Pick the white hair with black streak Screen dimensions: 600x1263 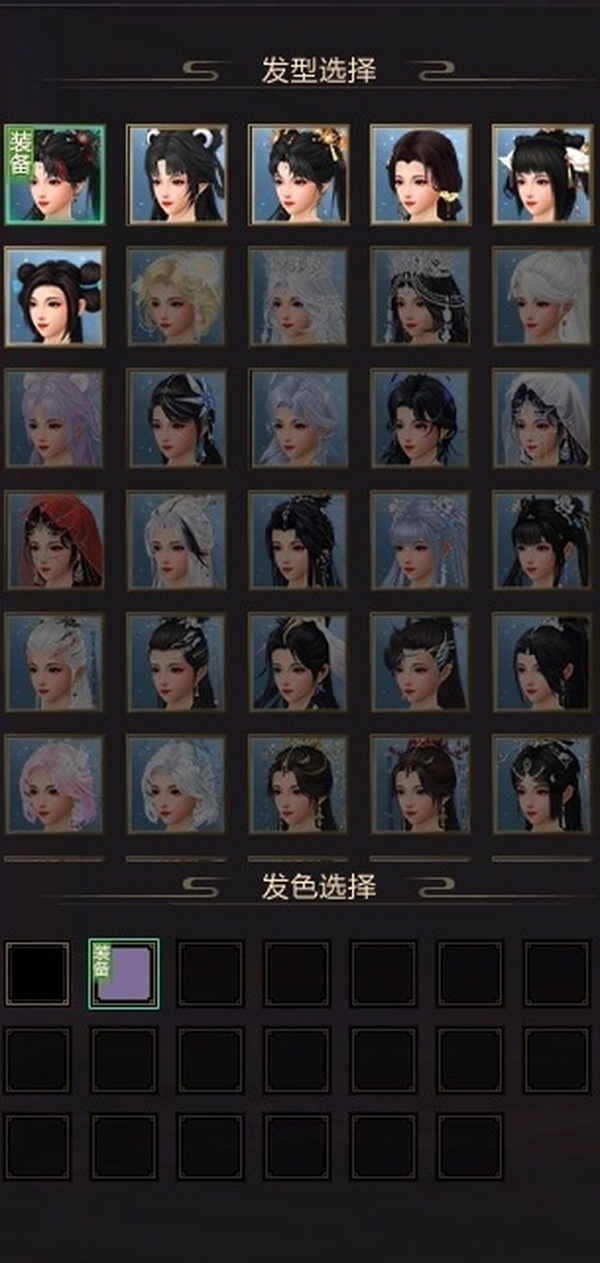click(177, 541)
